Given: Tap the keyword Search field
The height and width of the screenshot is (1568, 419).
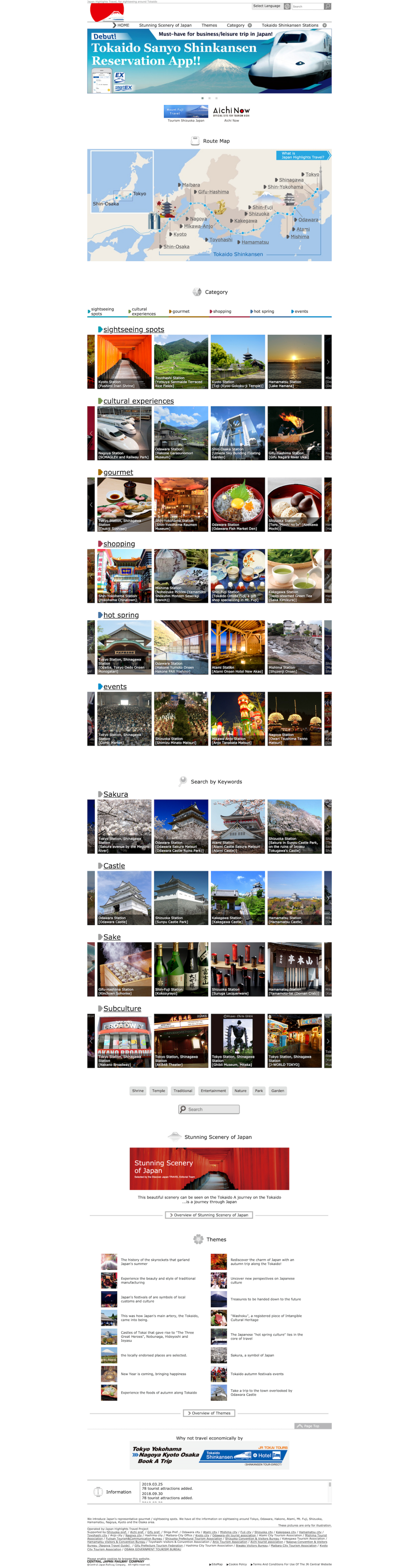Looking at the screenshot, I should coord(209,1109).
